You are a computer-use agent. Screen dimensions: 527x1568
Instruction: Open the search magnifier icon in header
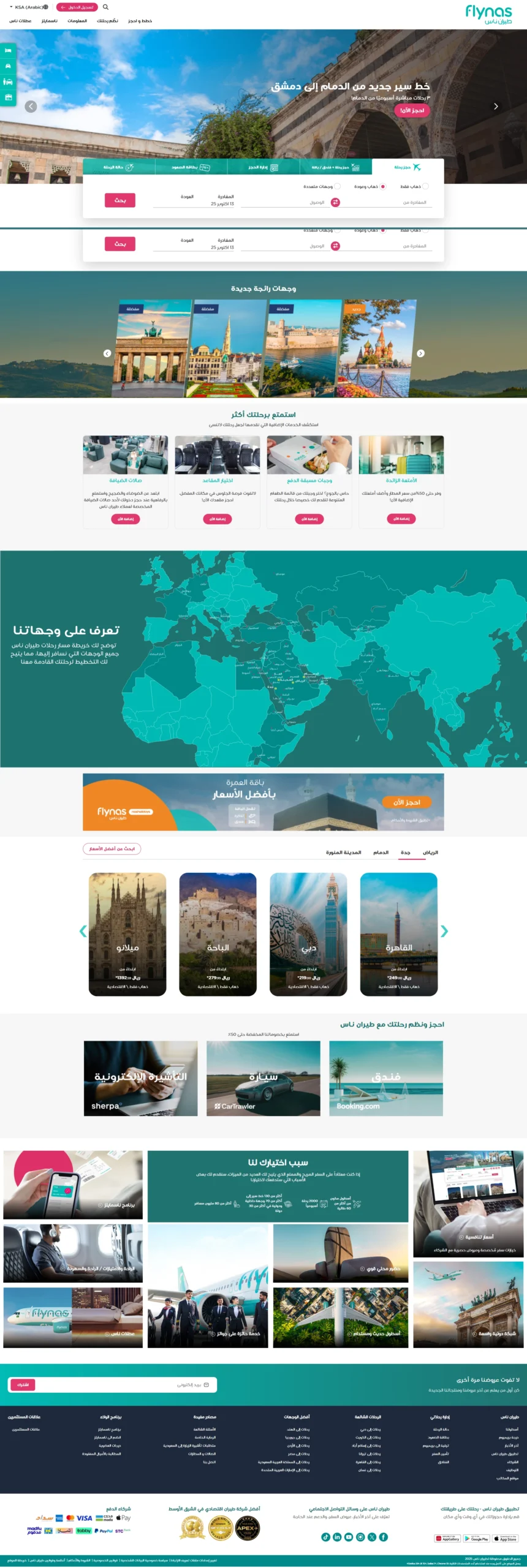105,7
